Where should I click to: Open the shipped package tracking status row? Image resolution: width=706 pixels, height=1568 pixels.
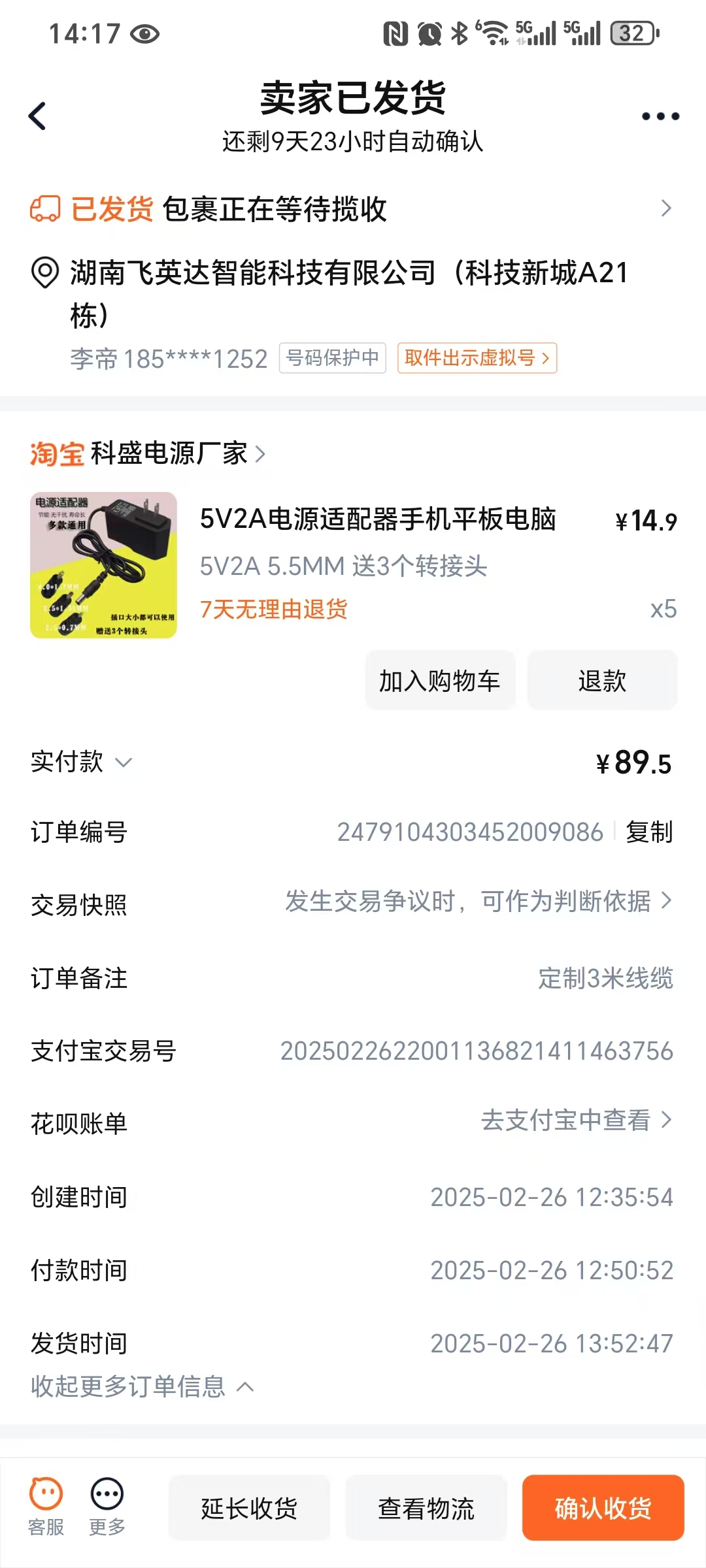tap(352, 209)
